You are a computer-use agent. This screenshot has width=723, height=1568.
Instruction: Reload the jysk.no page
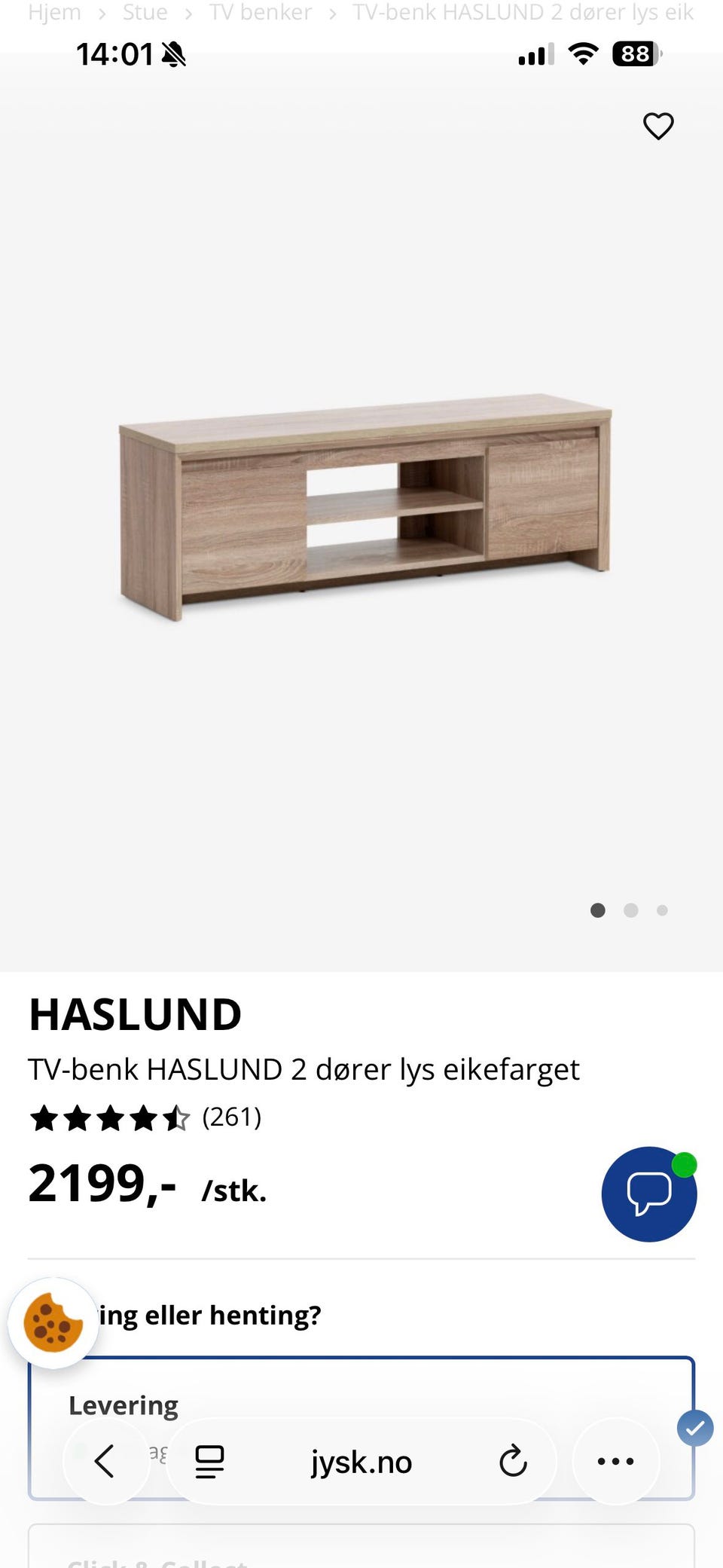click(513, 1460)
